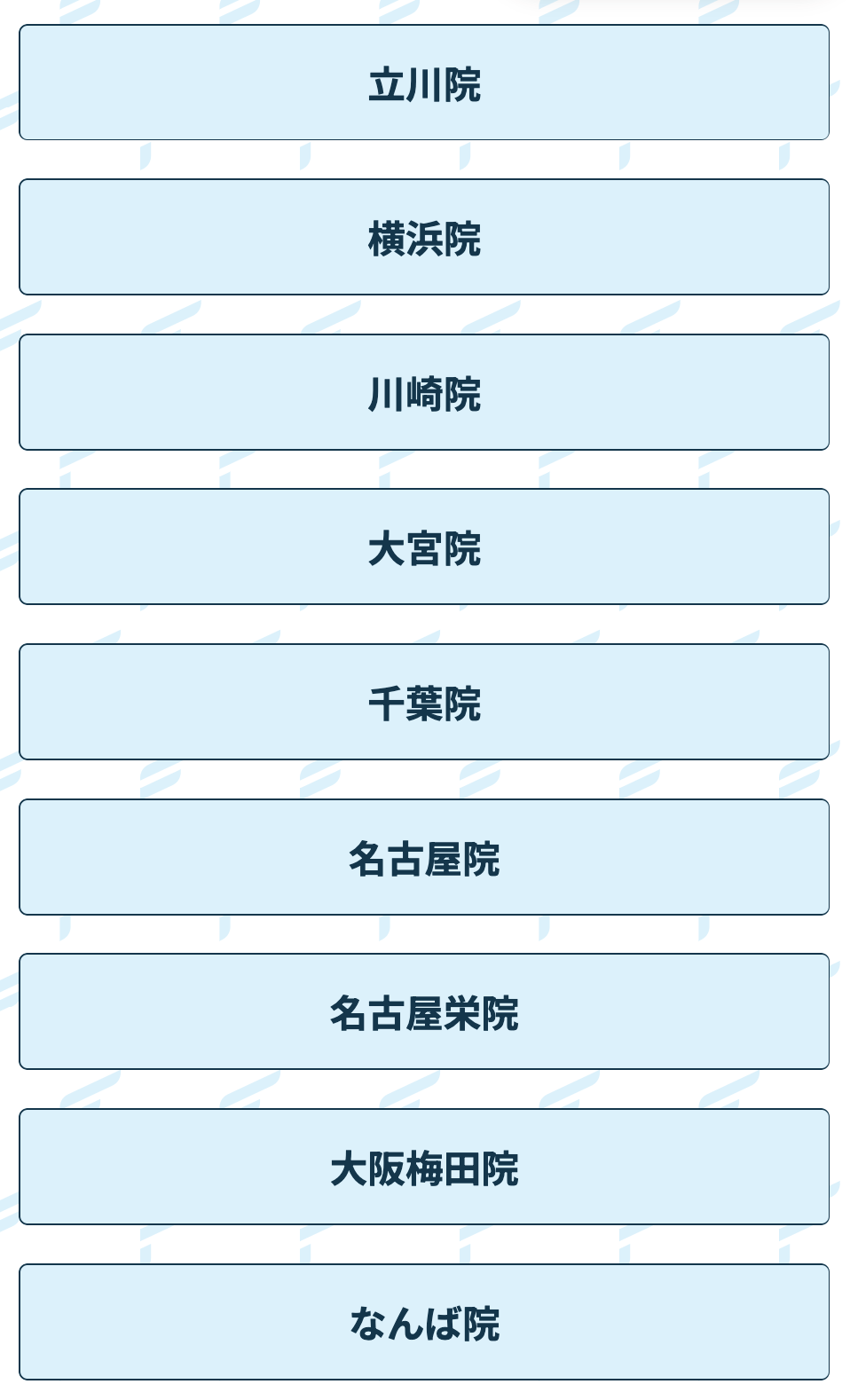Choose the 大阪梅田院 clinic
850x1400 pixels.
click(x=424, y=1167)
